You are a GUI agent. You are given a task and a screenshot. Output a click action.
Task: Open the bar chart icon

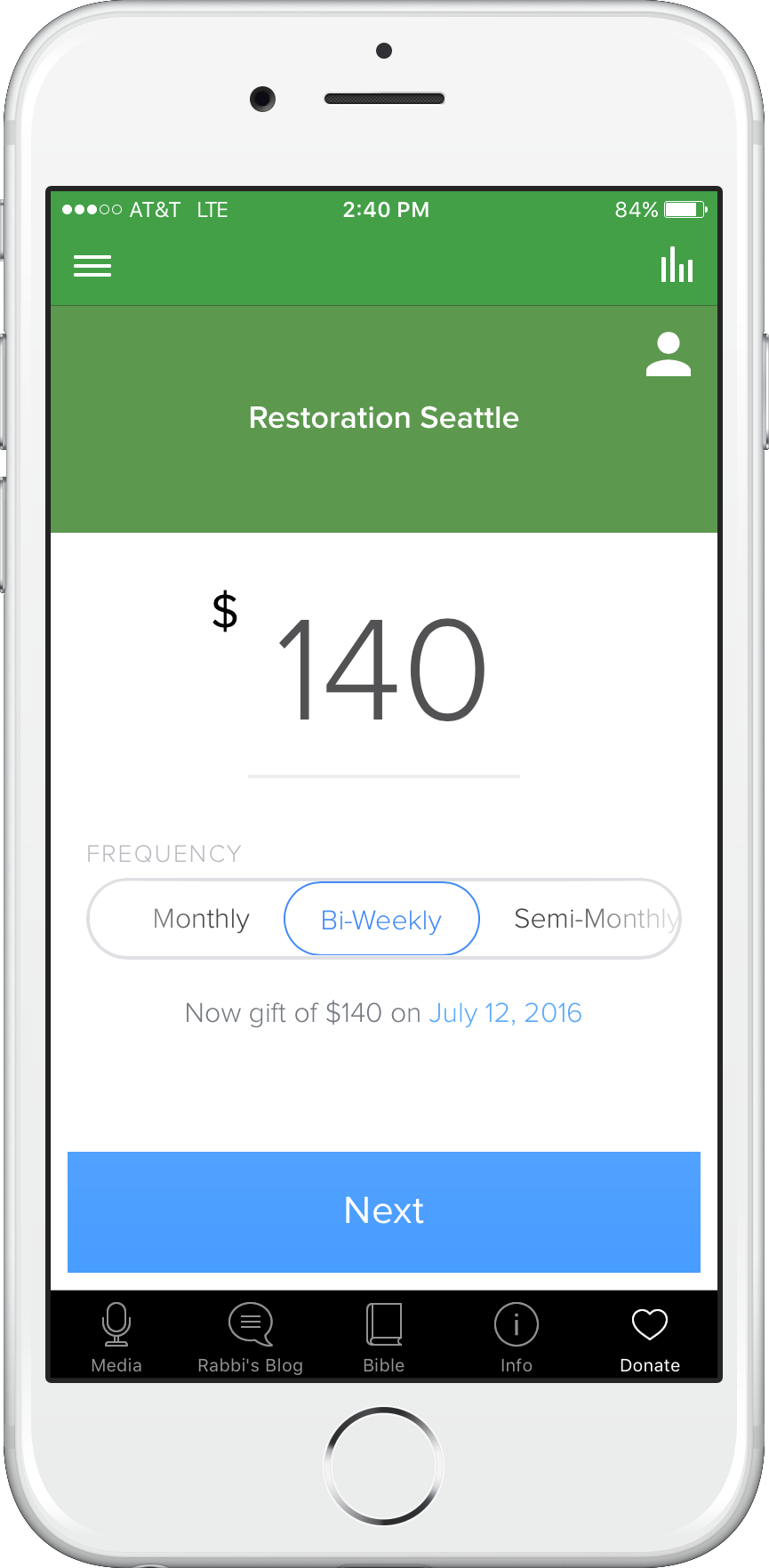pos(677,265)
